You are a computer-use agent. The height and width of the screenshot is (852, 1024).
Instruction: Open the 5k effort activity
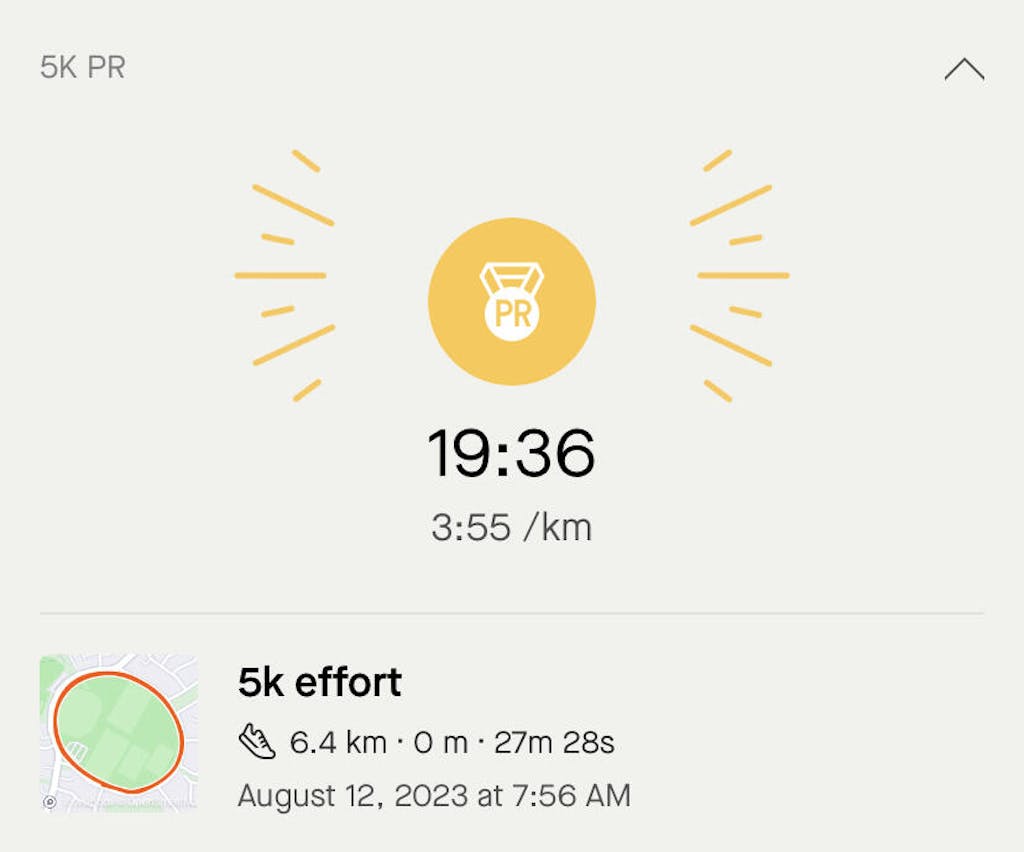(x=320, y=683)
